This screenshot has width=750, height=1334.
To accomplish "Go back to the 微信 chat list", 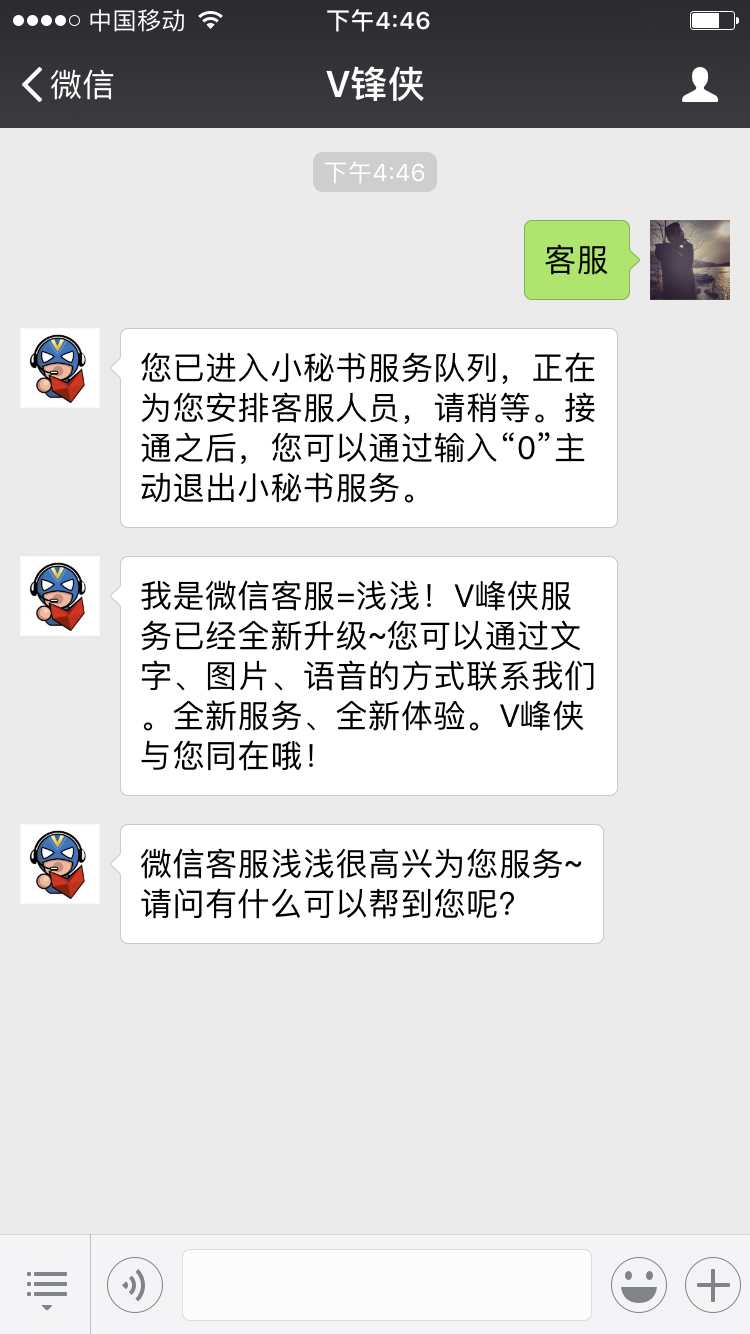I will 68,85.
